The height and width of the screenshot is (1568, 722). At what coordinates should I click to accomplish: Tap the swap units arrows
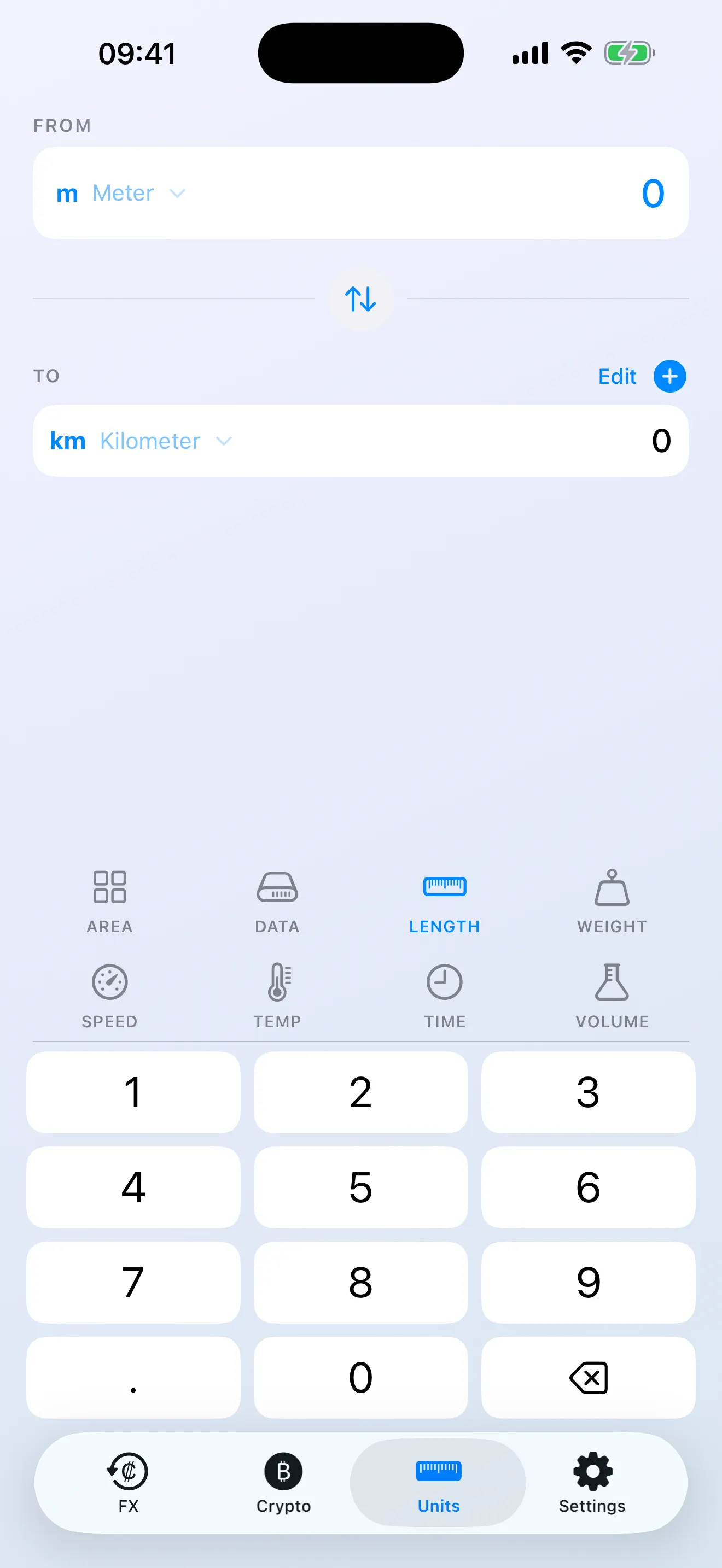pos(360,300)
